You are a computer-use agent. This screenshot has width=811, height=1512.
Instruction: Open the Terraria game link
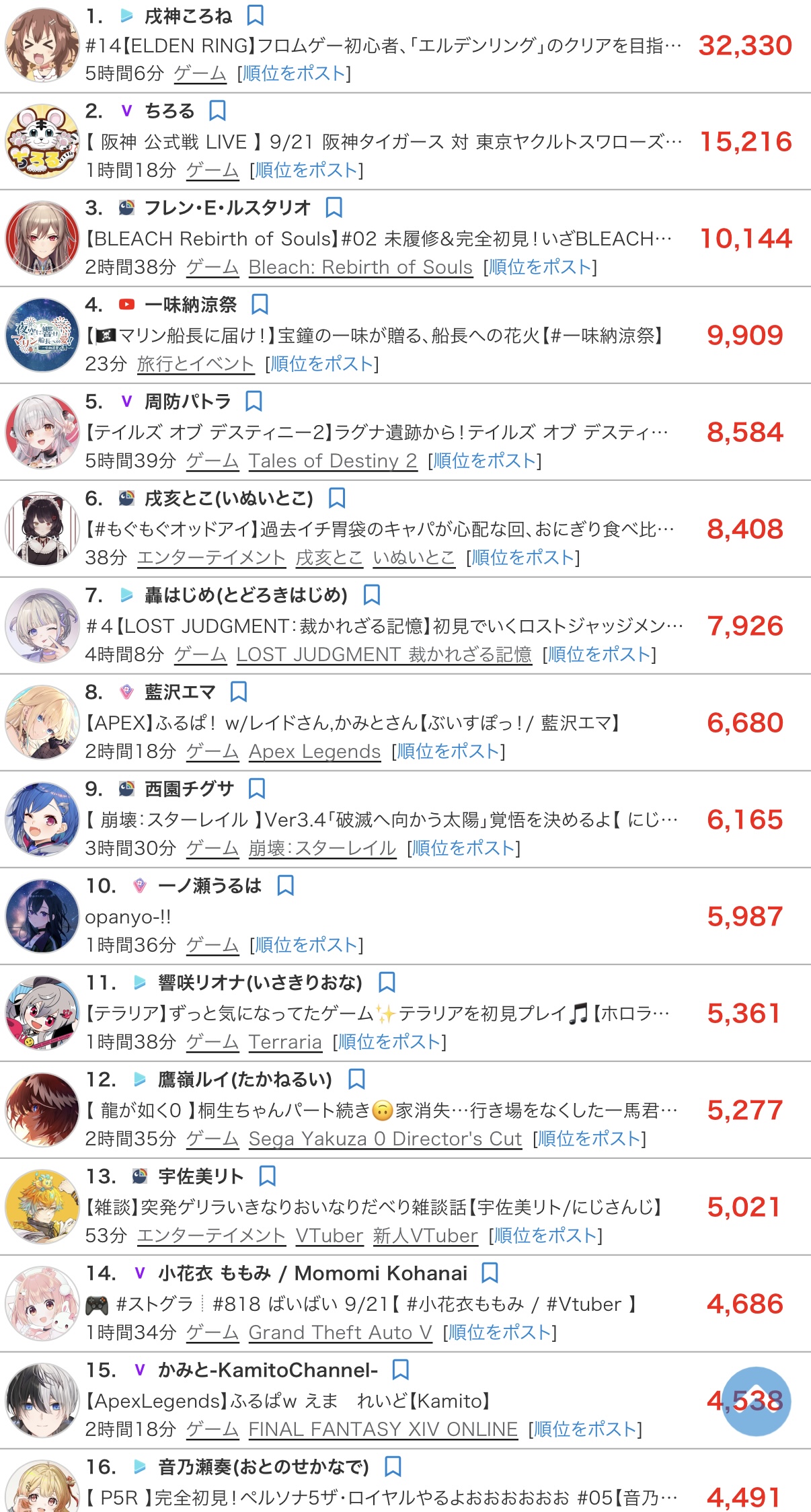(285, 1042)
